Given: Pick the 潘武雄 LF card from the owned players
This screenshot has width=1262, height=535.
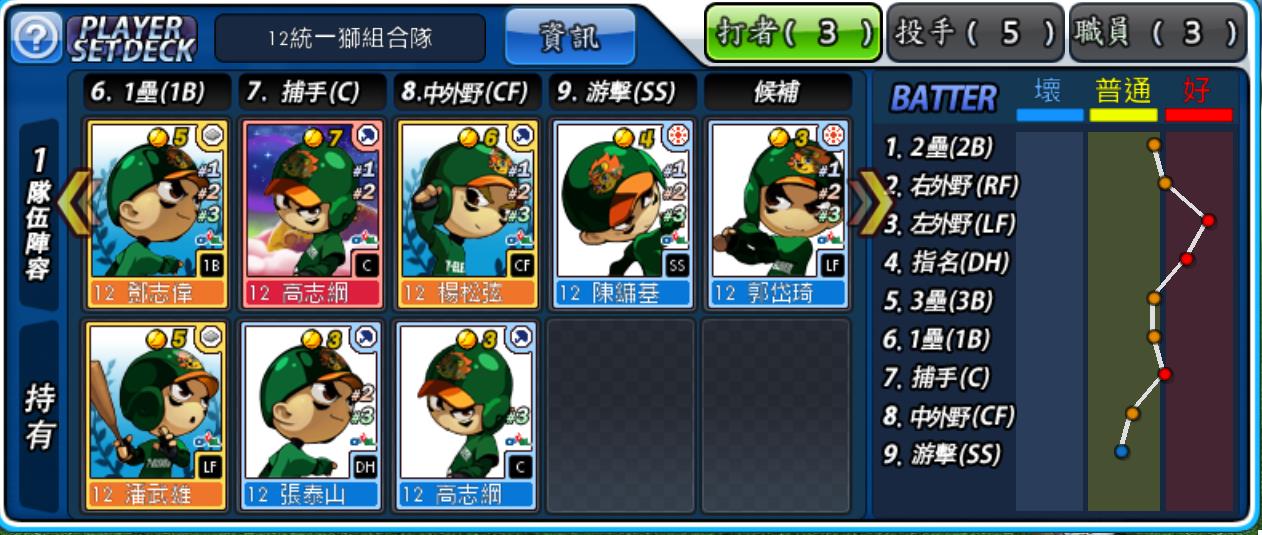Looking at the screenshot, I should click(157, 412).
